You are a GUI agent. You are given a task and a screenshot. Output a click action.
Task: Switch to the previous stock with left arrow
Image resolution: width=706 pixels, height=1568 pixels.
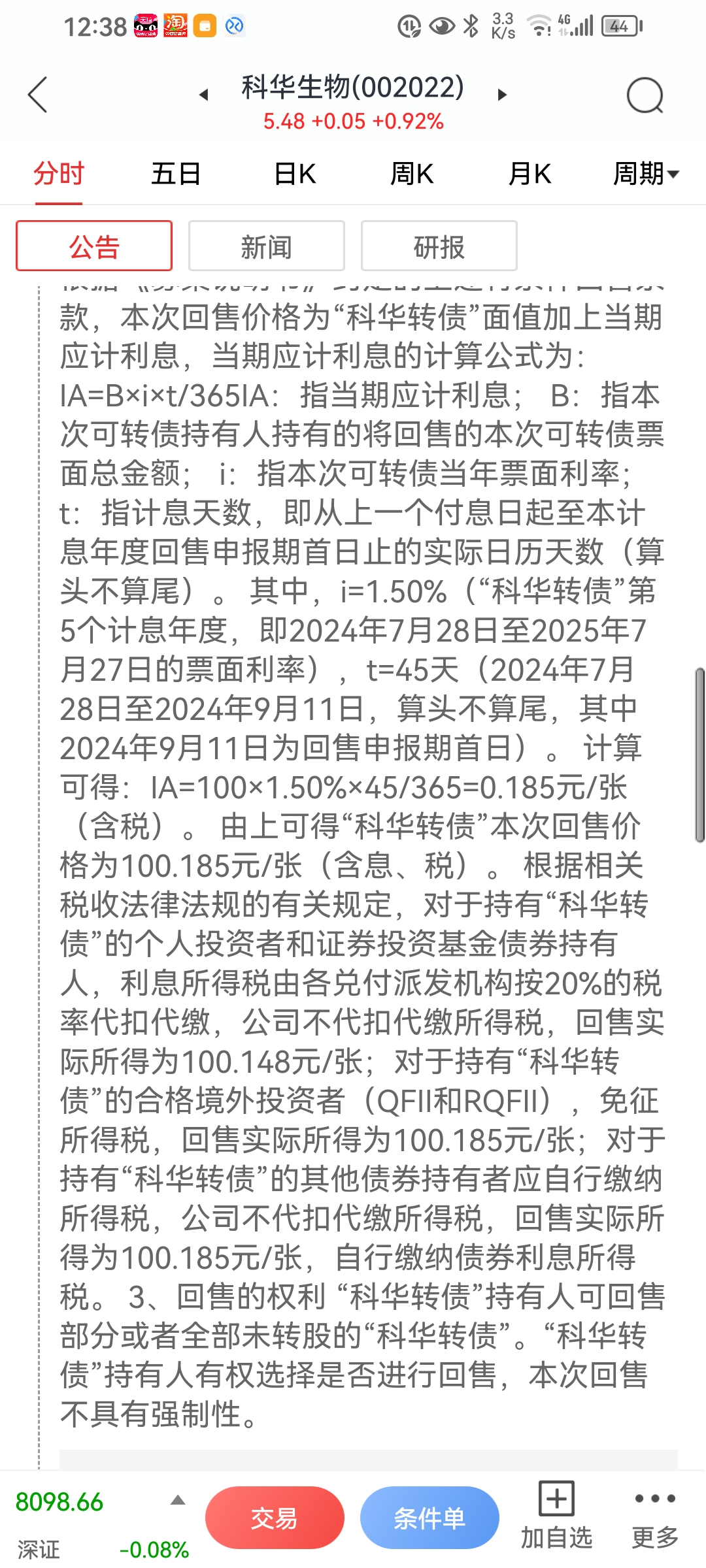(204, 95)
